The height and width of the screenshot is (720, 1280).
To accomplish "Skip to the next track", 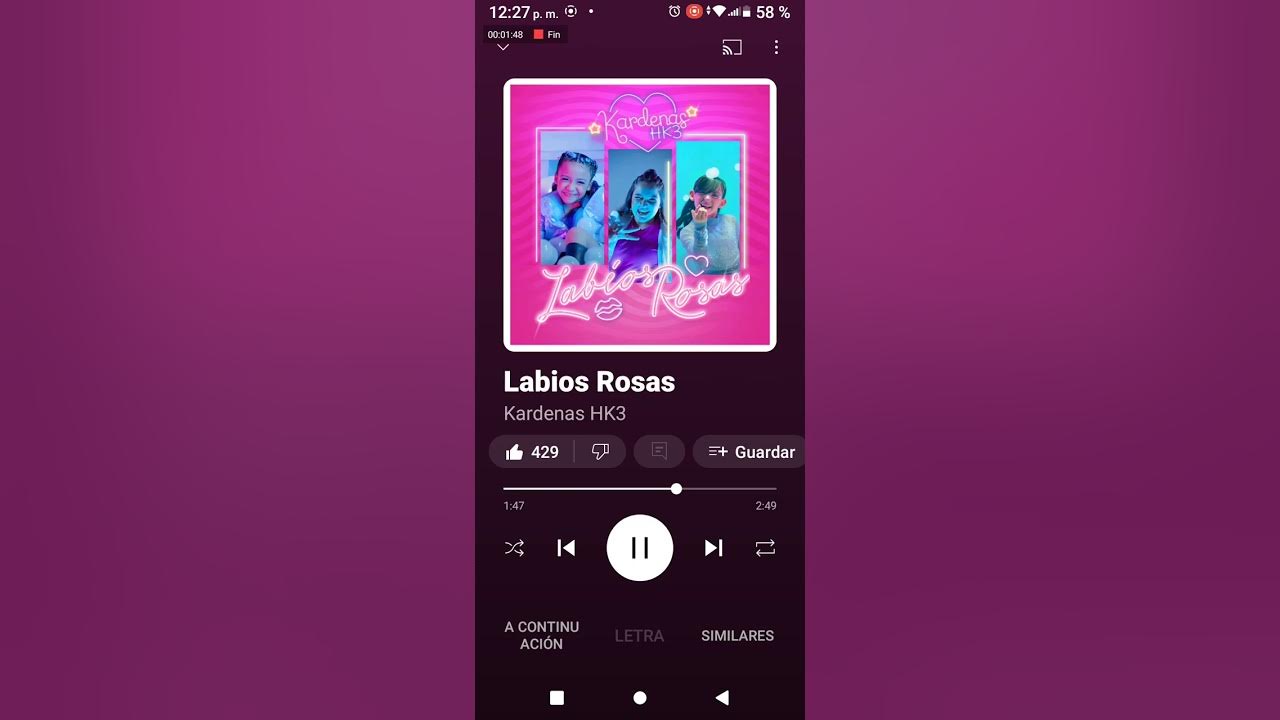I will (713, 548).
